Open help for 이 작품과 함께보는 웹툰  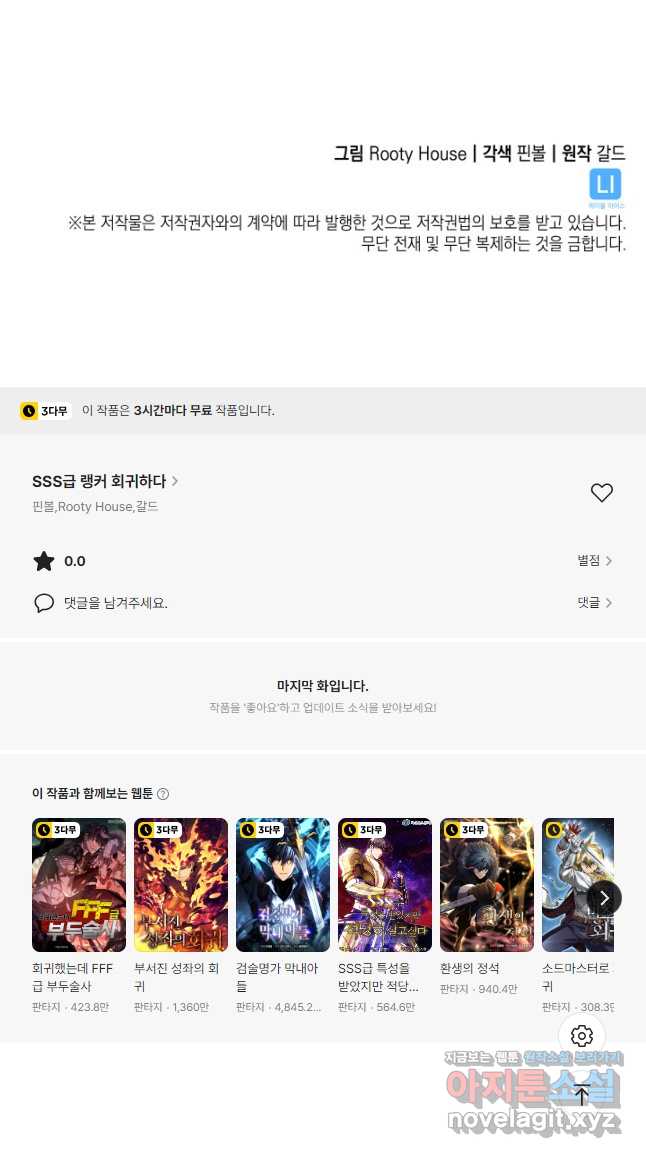click(163, 794)
